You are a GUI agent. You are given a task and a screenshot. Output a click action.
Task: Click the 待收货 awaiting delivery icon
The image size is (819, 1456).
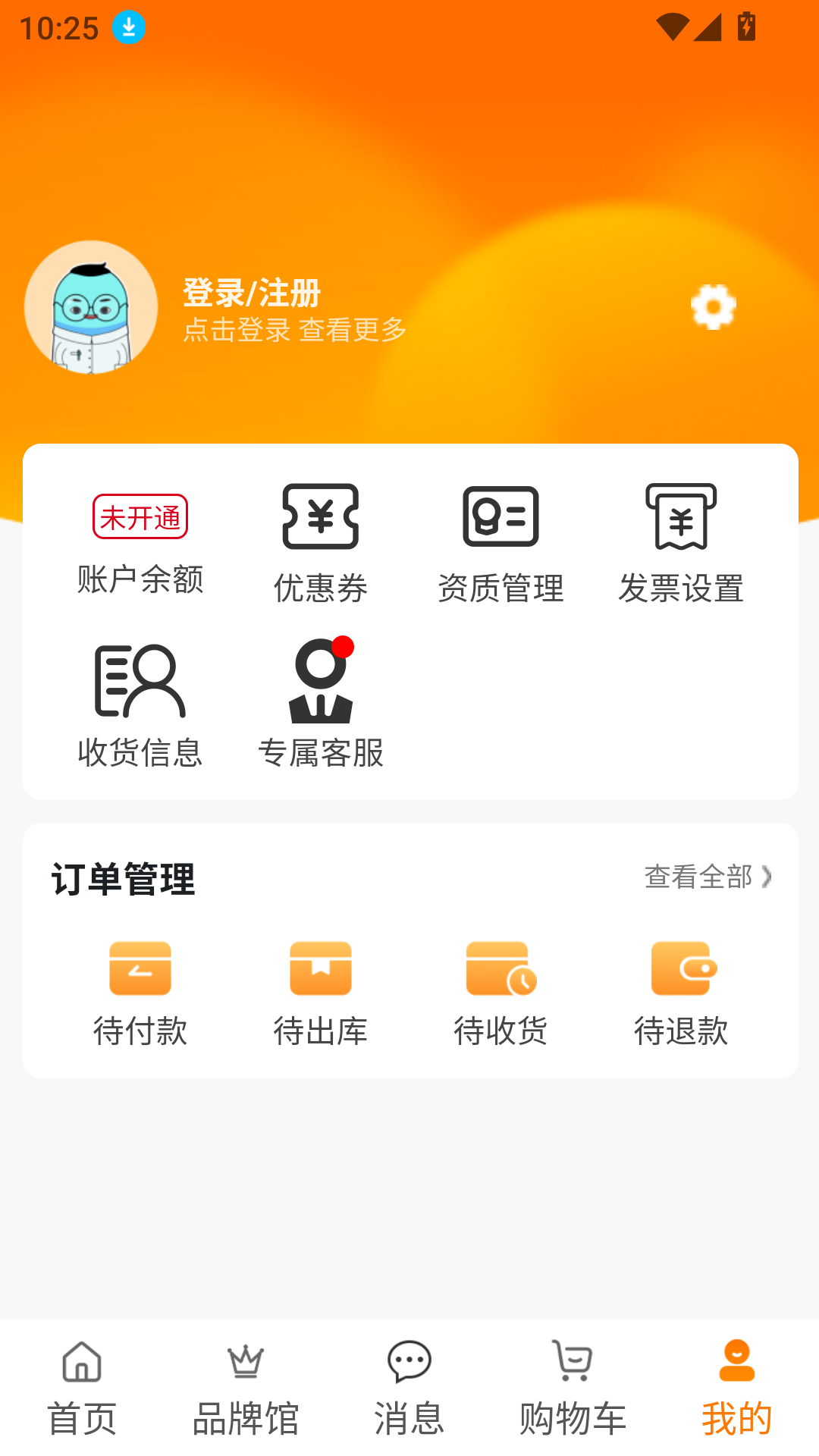pyautogui.click(x=500, y=990)
